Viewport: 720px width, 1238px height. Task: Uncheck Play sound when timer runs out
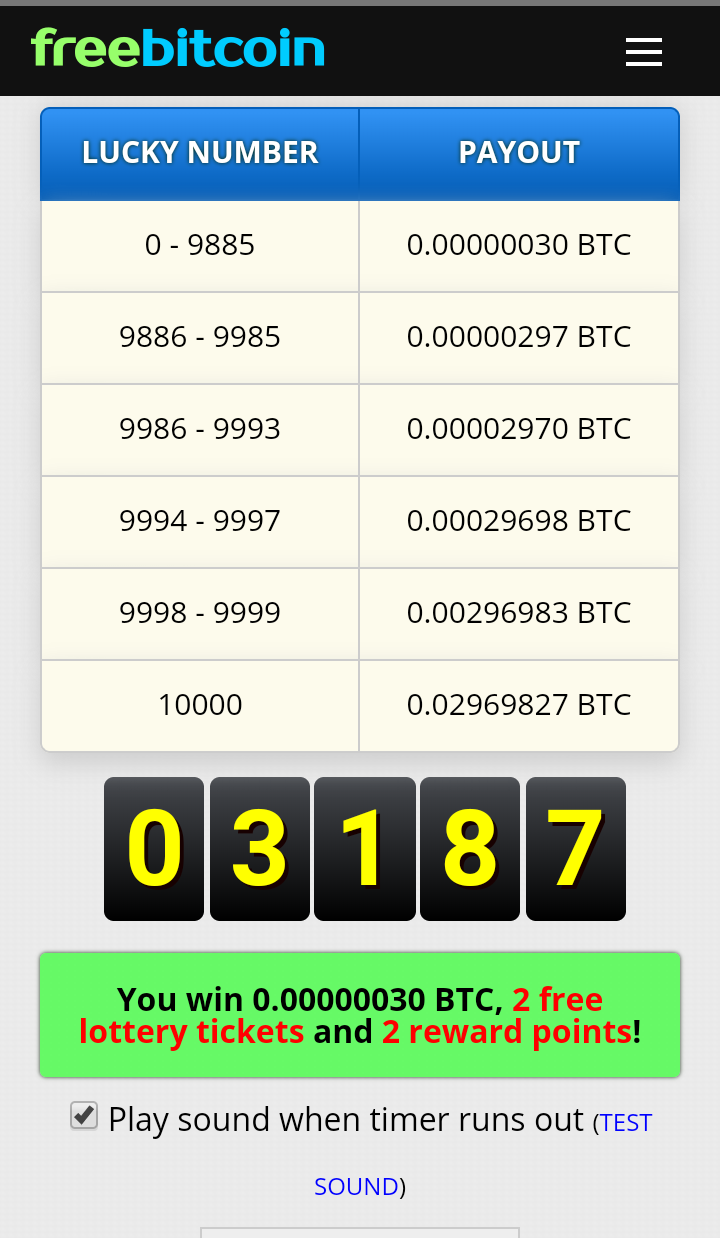84,1115
